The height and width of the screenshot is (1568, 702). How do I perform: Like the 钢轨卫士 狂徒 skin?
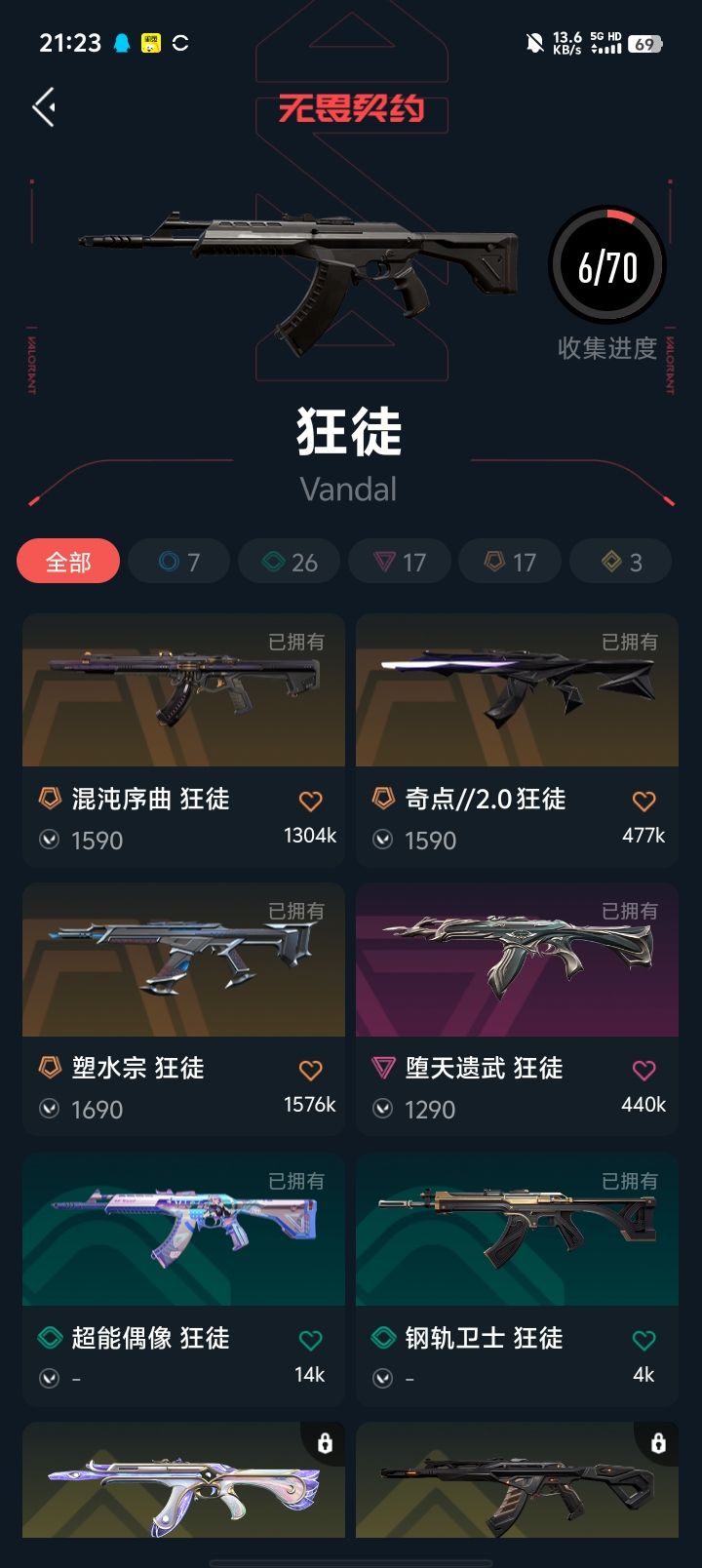coord(643,1340)
